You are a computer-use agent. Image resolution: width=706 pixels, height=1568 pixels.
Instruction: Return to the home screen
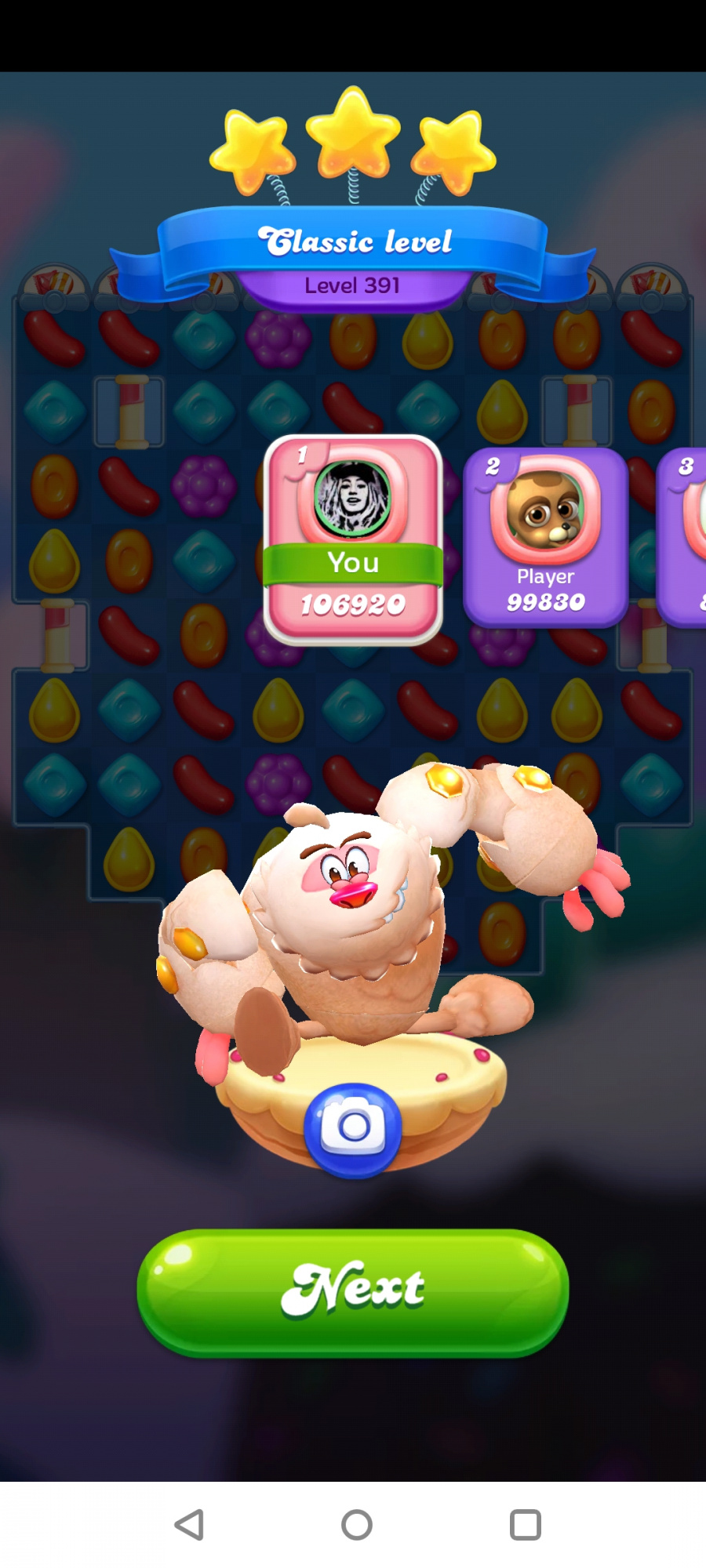tap(356, 1525)
